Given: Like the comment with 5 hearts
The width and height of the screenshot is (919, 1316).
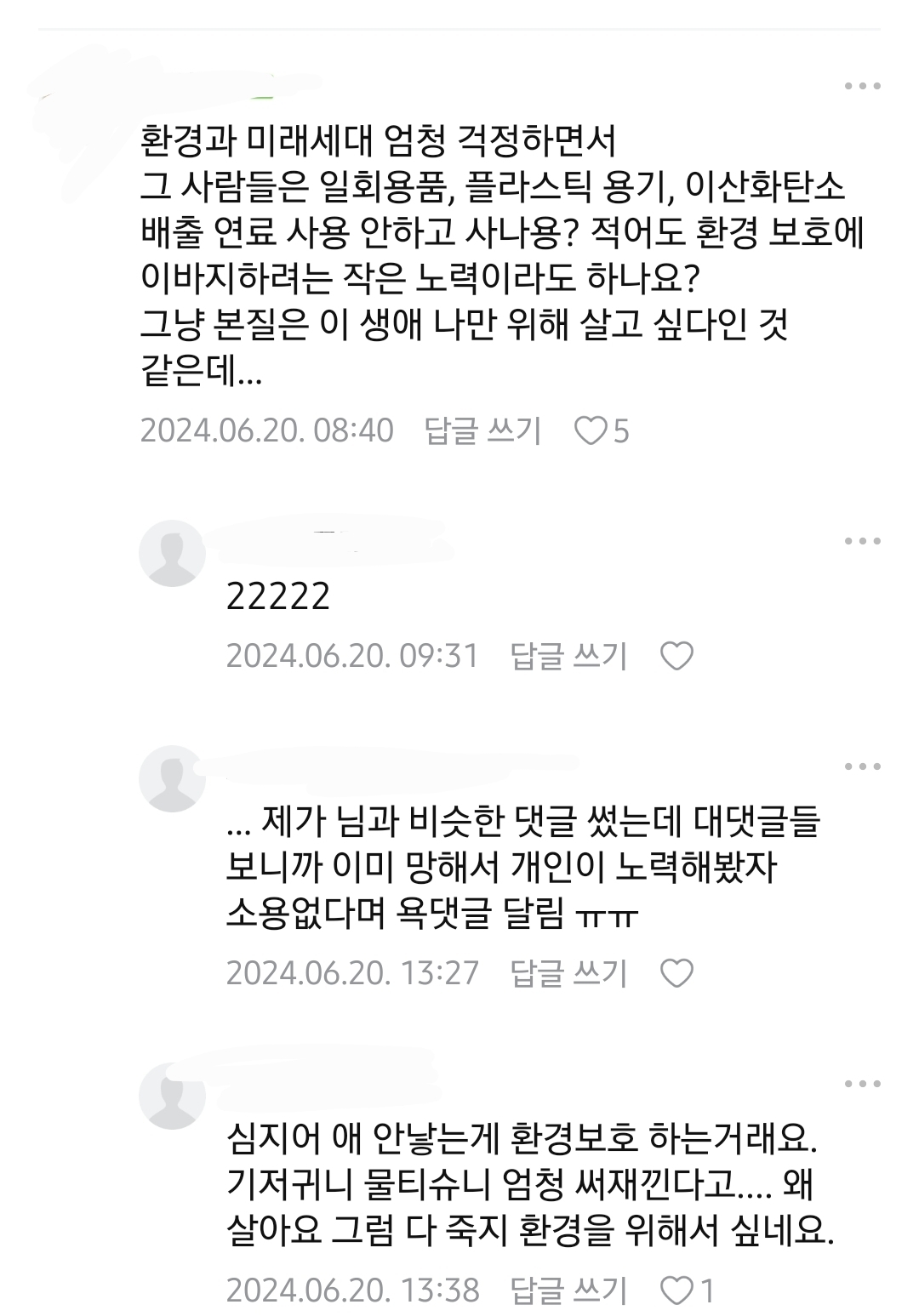Looking at the screenshot, I should click(x=591, y=431).
